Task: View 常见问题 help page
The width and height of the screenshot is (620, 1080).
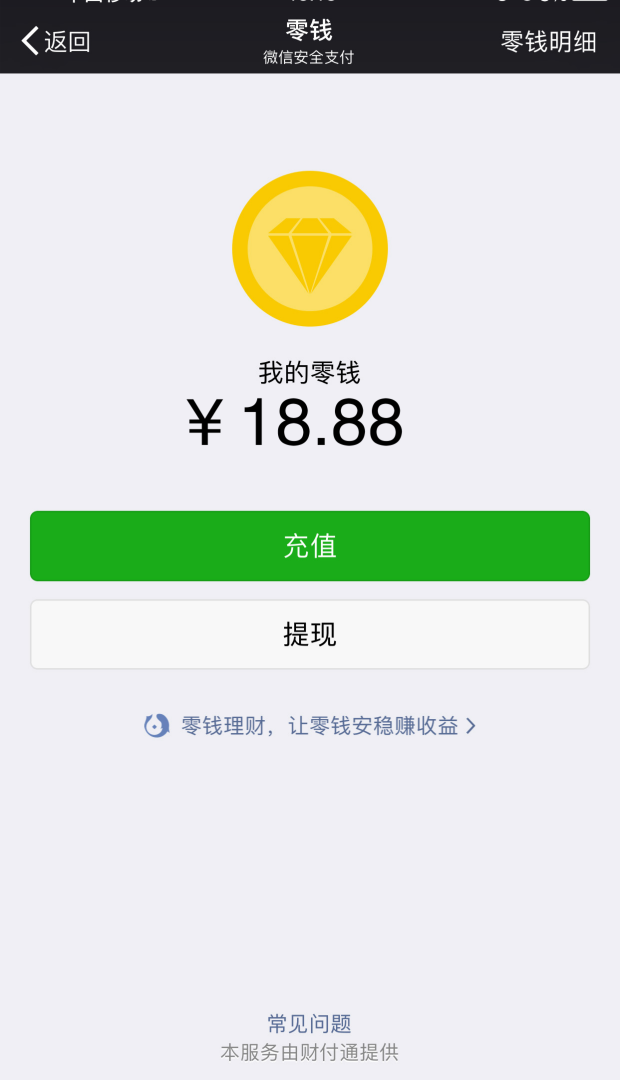Action: coord(310,1023)
